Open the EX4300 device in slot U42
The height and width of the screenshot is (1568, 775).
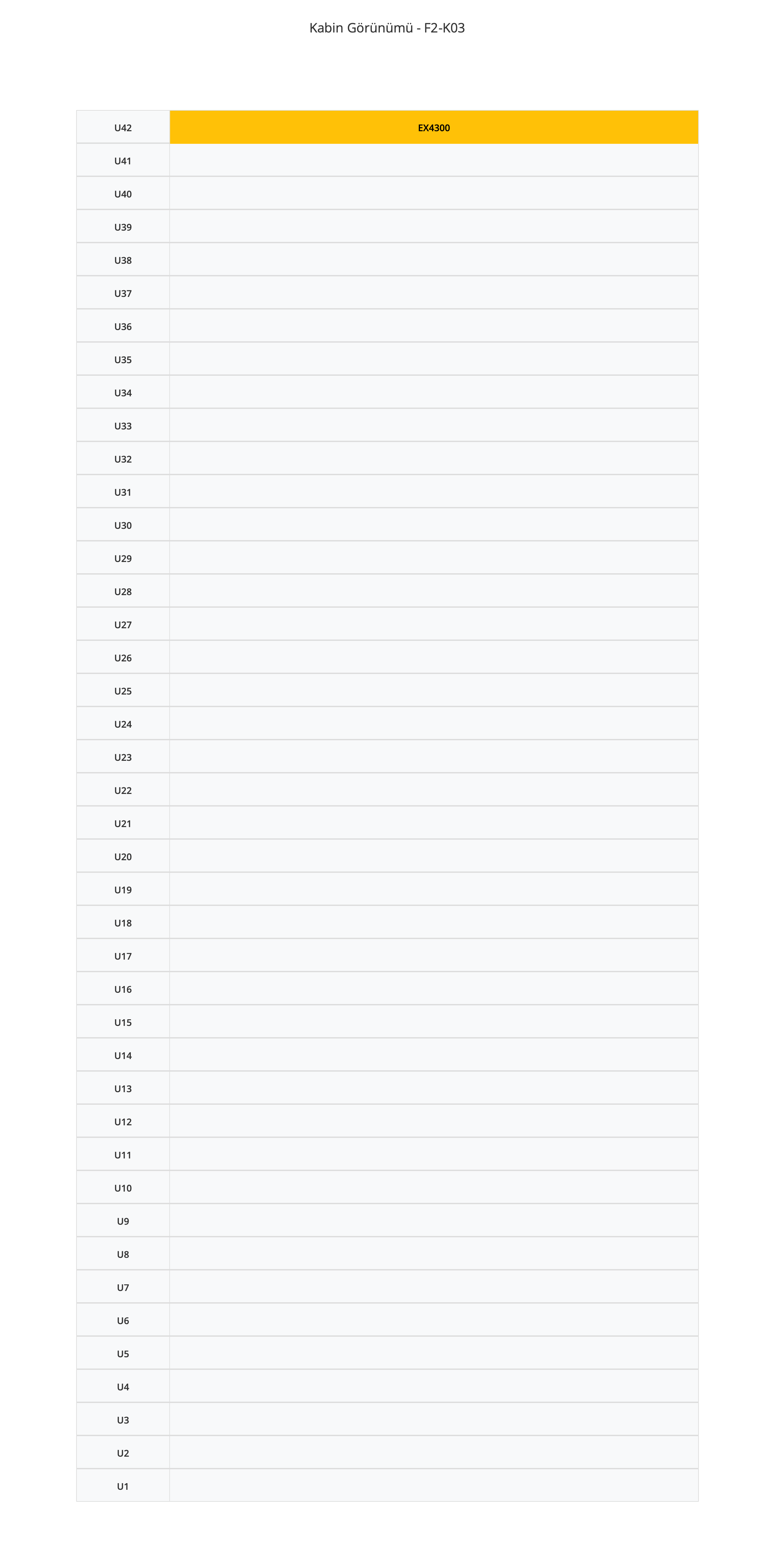pos(433,127)
